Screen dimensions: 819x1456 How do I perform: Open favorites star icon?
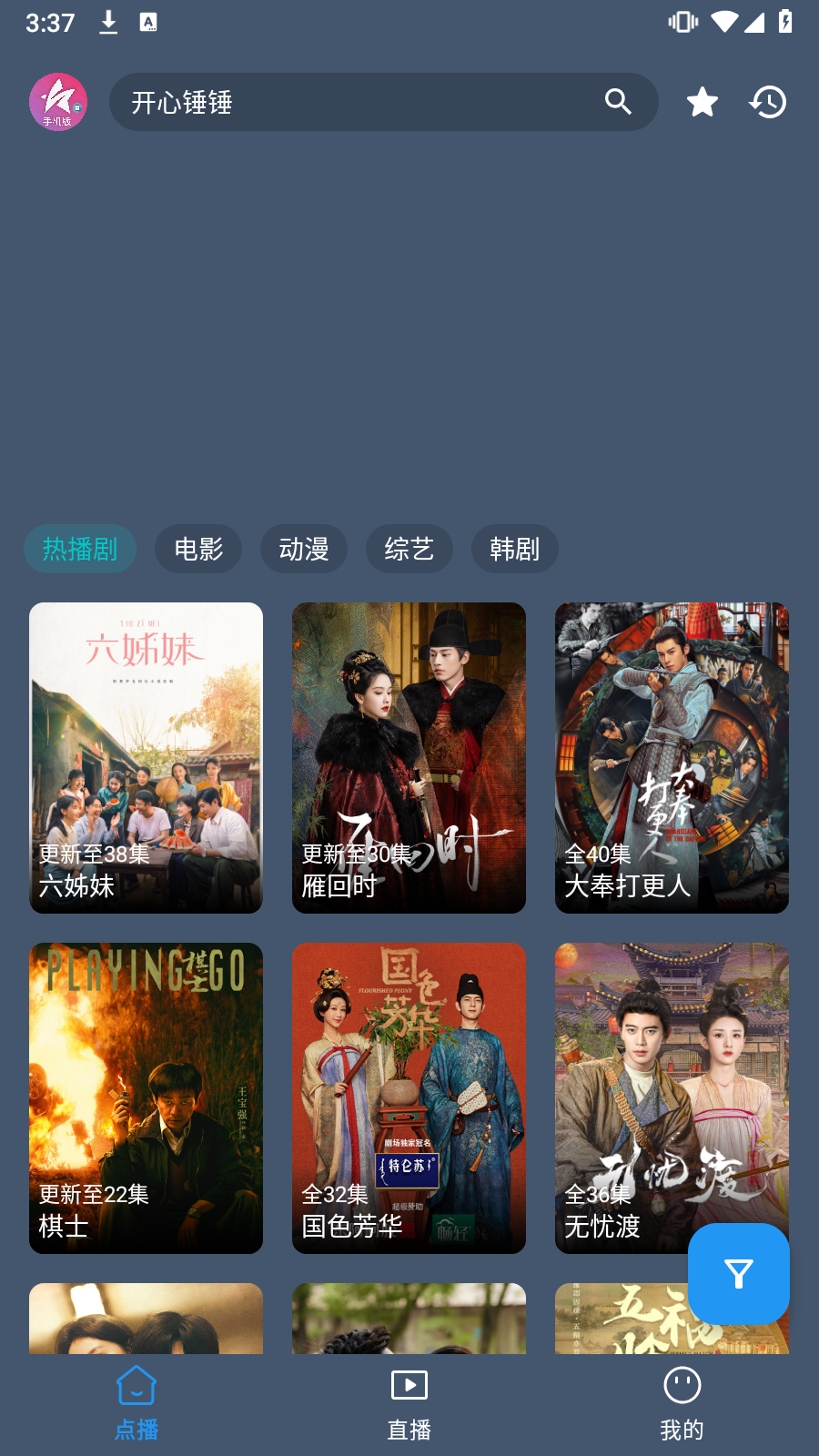[702, 102]
